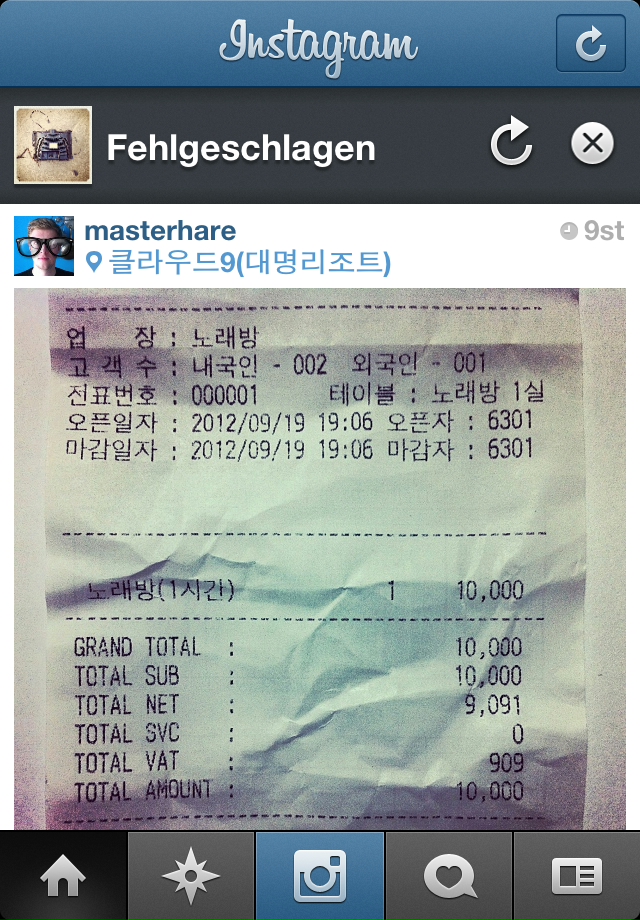Switch to the profile tab
Image resolution: width=640 pixels, height=920 pixels.
[x=577, y=876]
